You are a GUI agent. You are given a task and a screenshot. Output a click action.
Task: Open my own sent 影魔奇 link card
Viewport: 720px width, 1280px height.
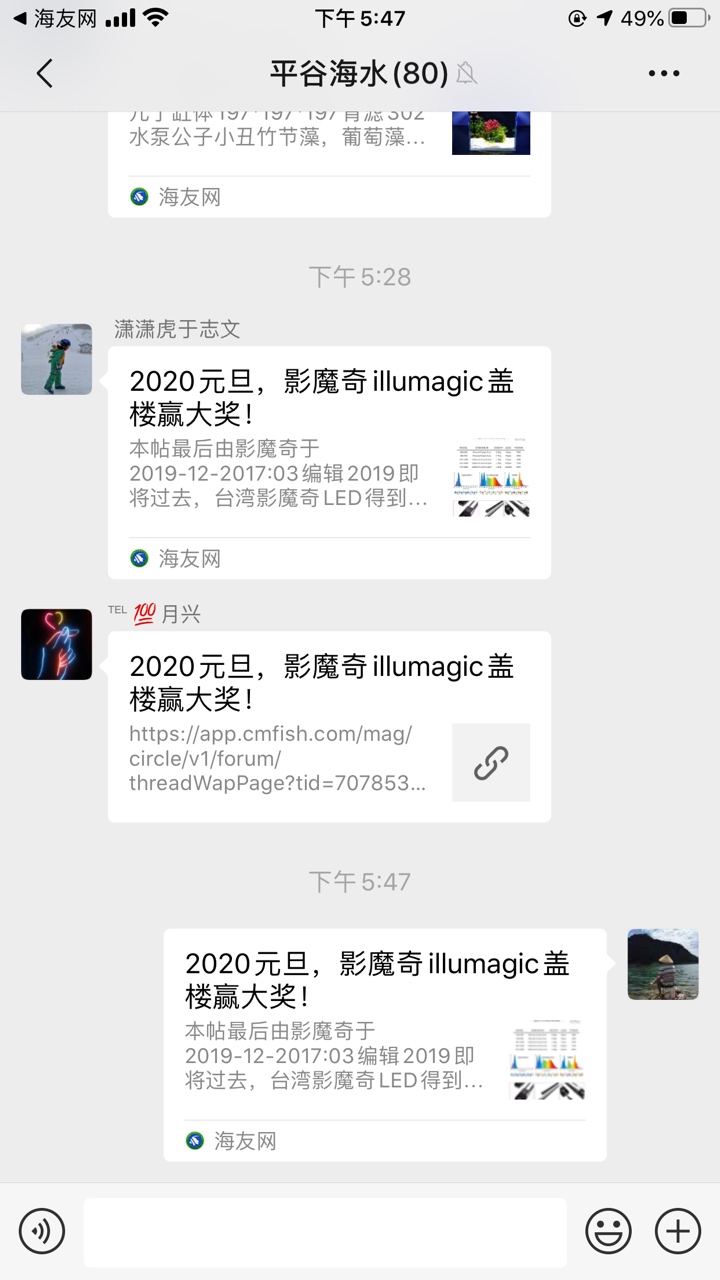384,1044
